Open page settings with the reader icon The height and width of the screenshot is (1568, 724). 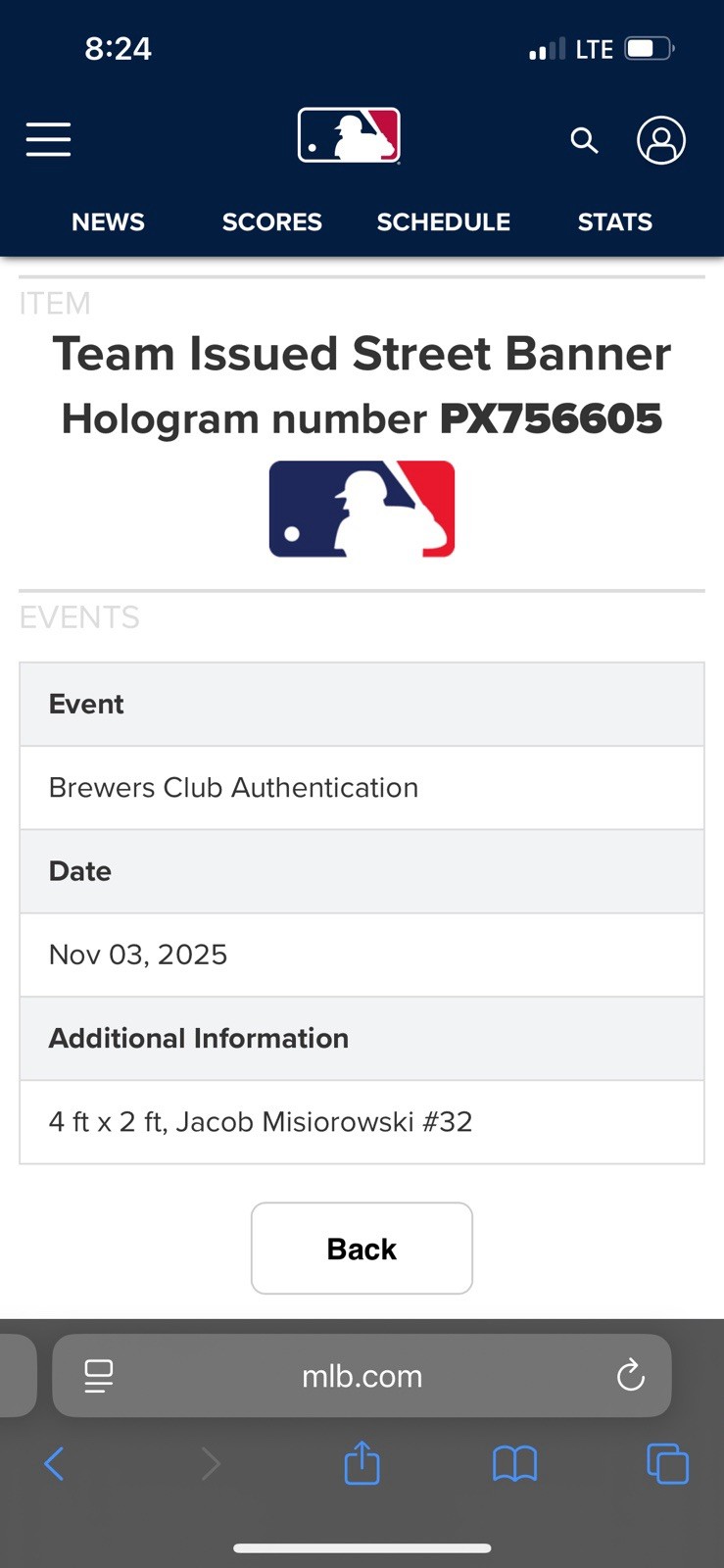97,1376
